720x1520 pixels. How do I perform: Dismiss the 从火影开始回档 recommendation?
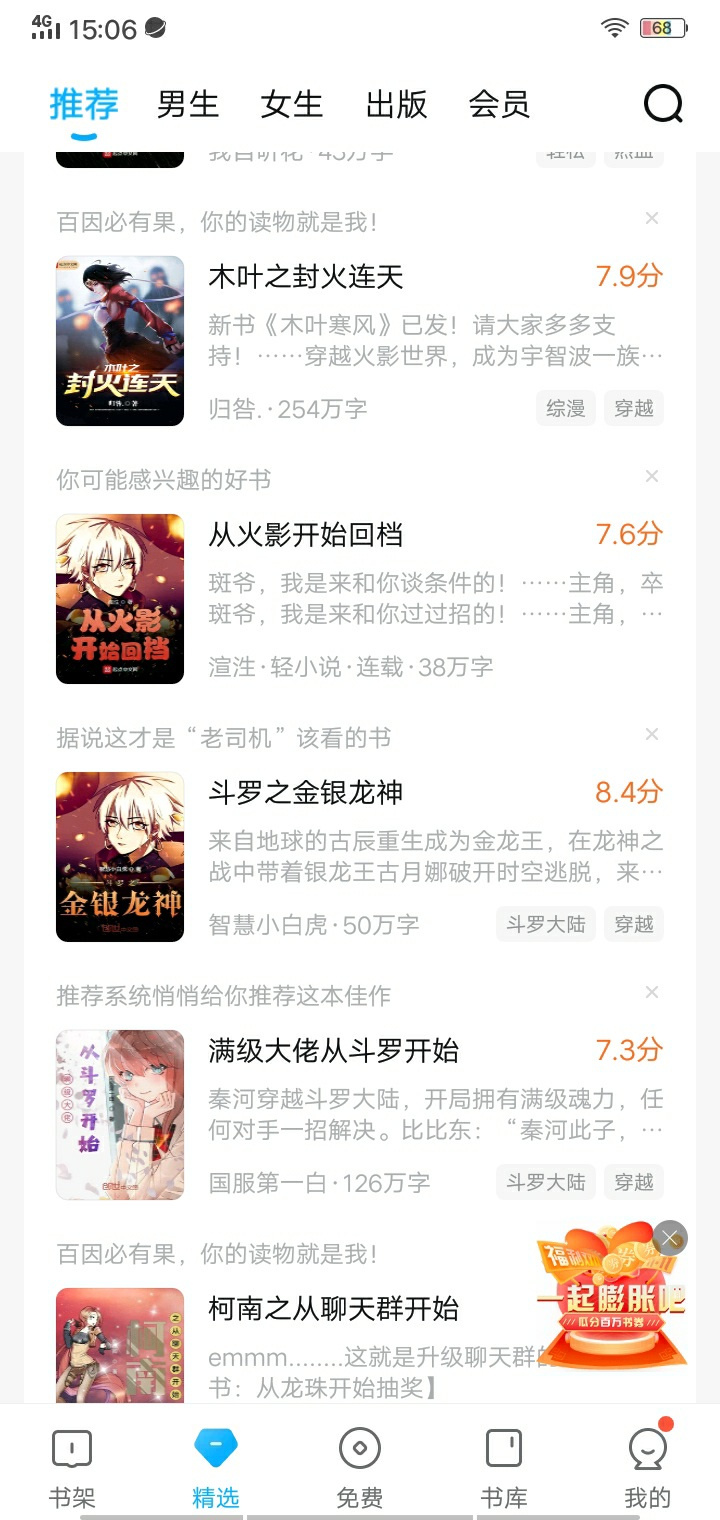click(x=652, y=476)
